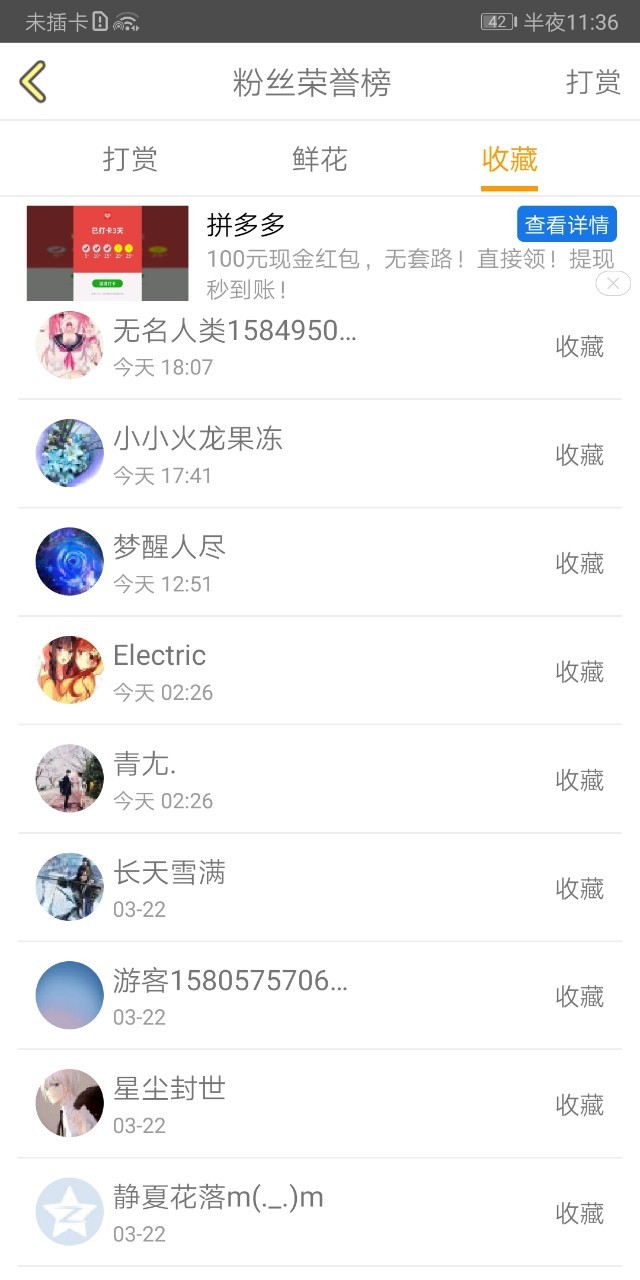This screenshot has width=640, height=1280.
Task: View 梦醒人尽 in the list
Action: 320,562
